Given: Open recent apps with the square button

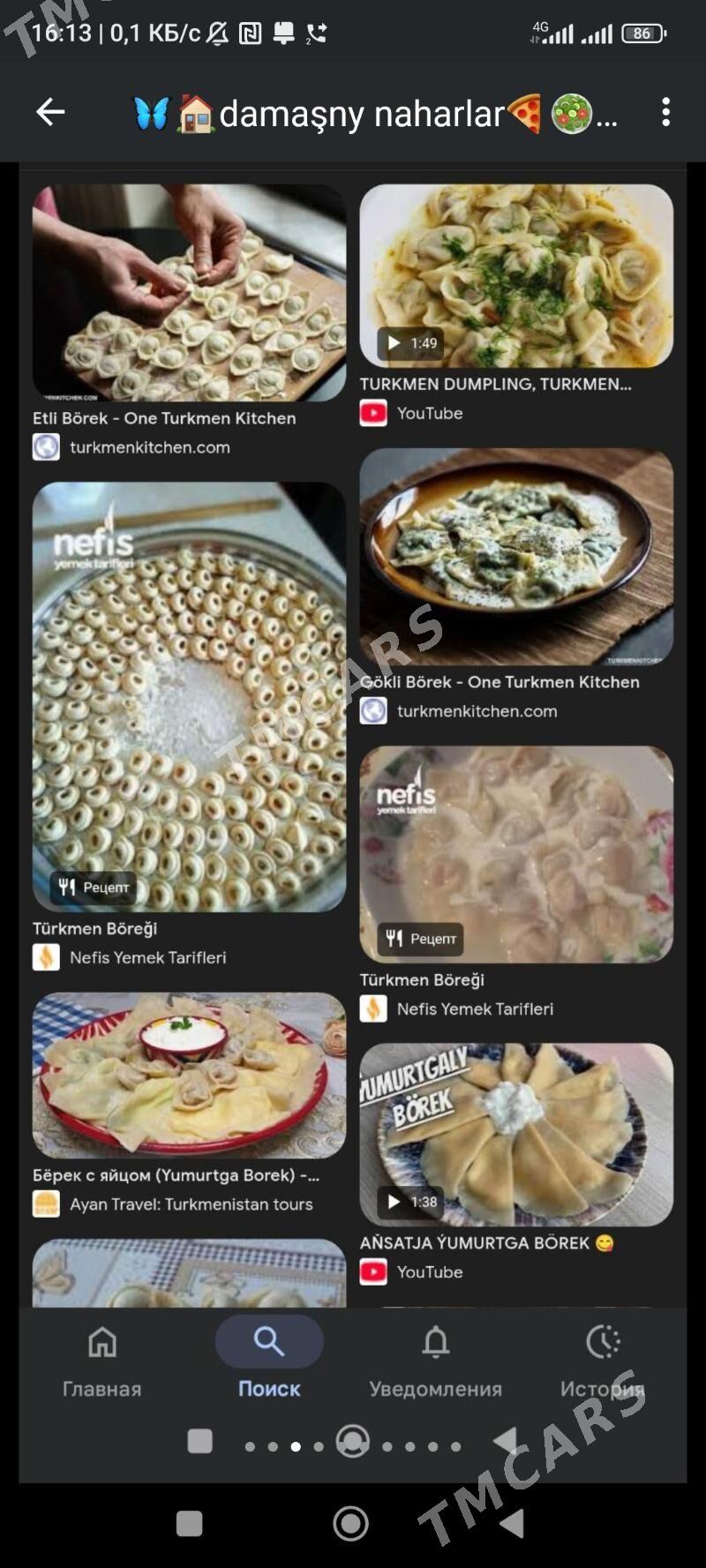Looking at the screenshot, I should click(x=189, y=1523).
